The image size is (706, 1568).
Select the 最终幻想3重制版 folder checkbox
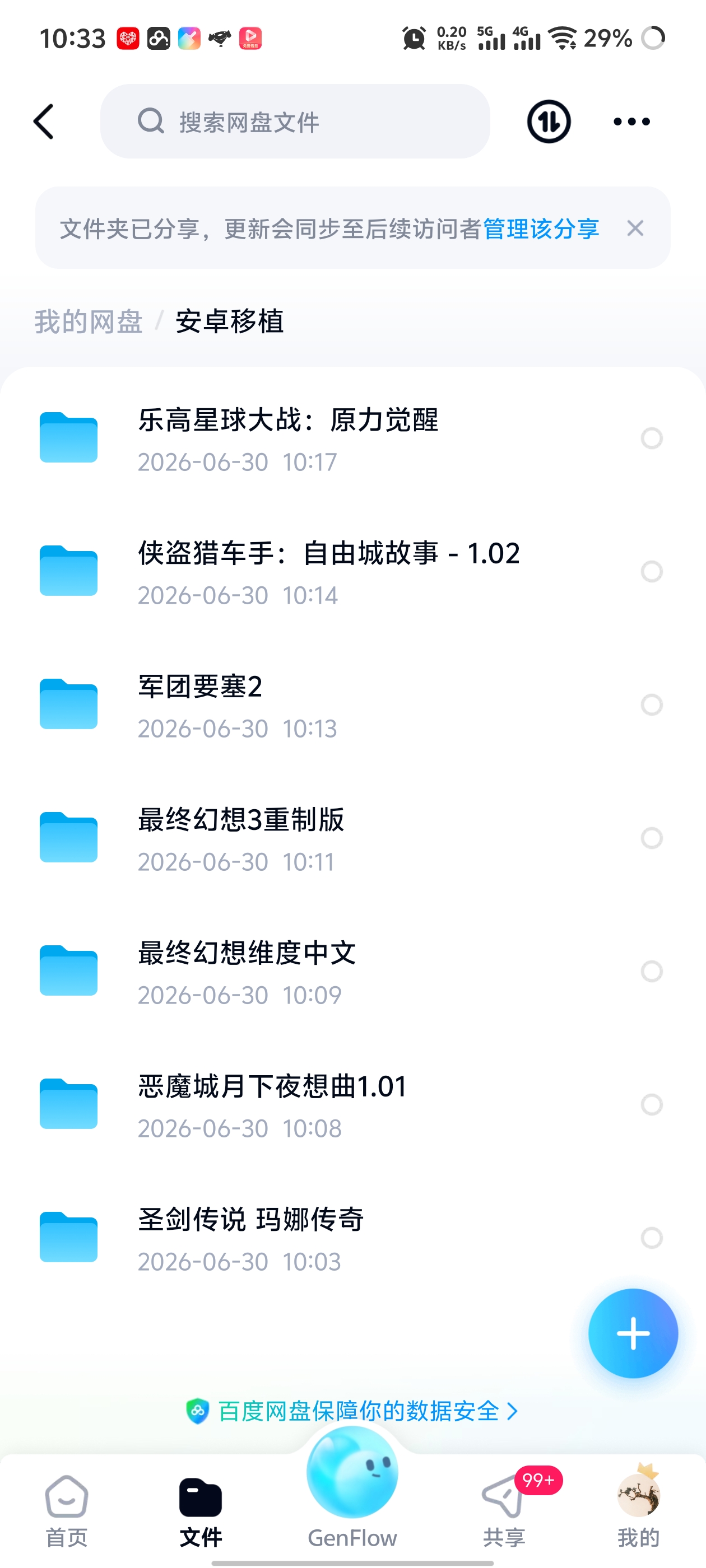tap(652, 838)
